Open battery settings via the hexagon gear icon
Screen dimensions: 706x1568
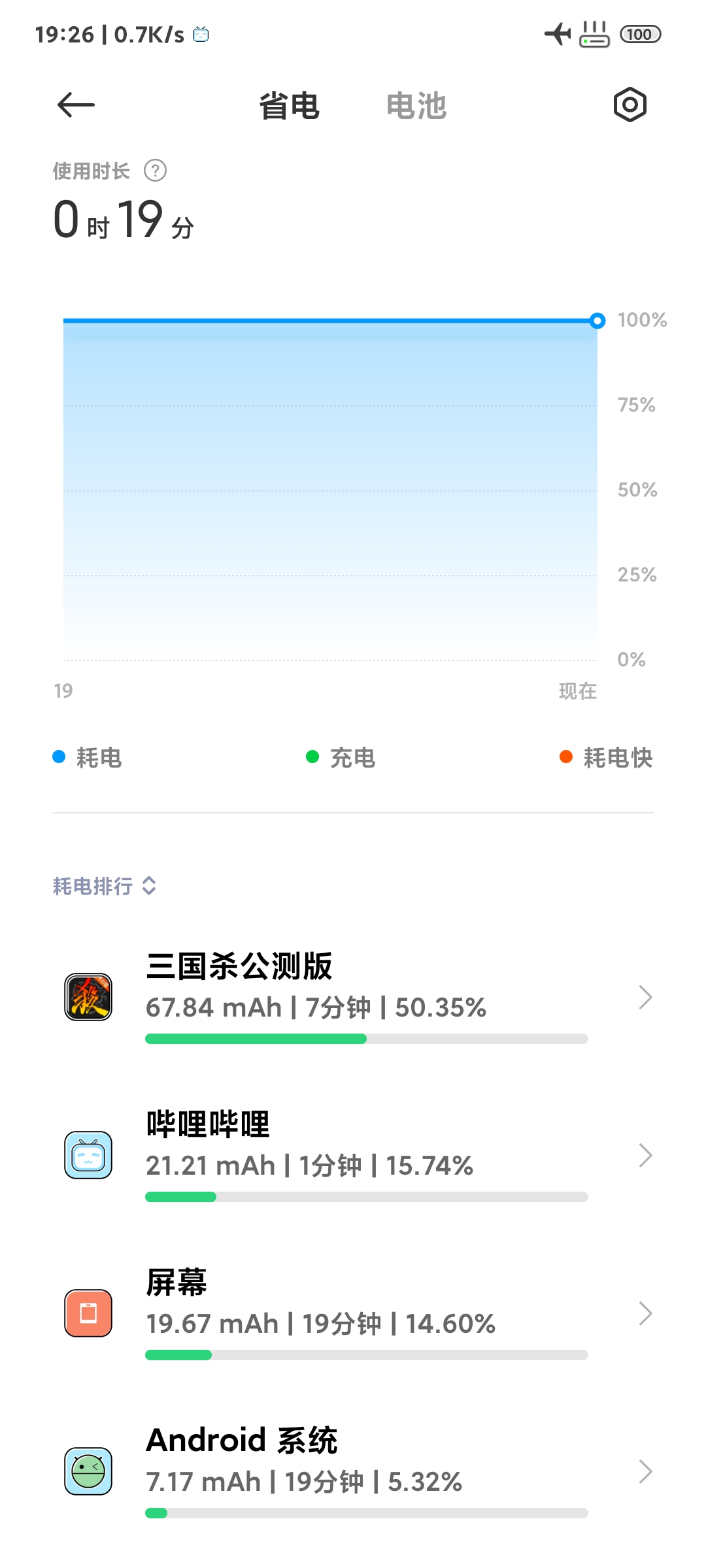[x=630, y=105]
